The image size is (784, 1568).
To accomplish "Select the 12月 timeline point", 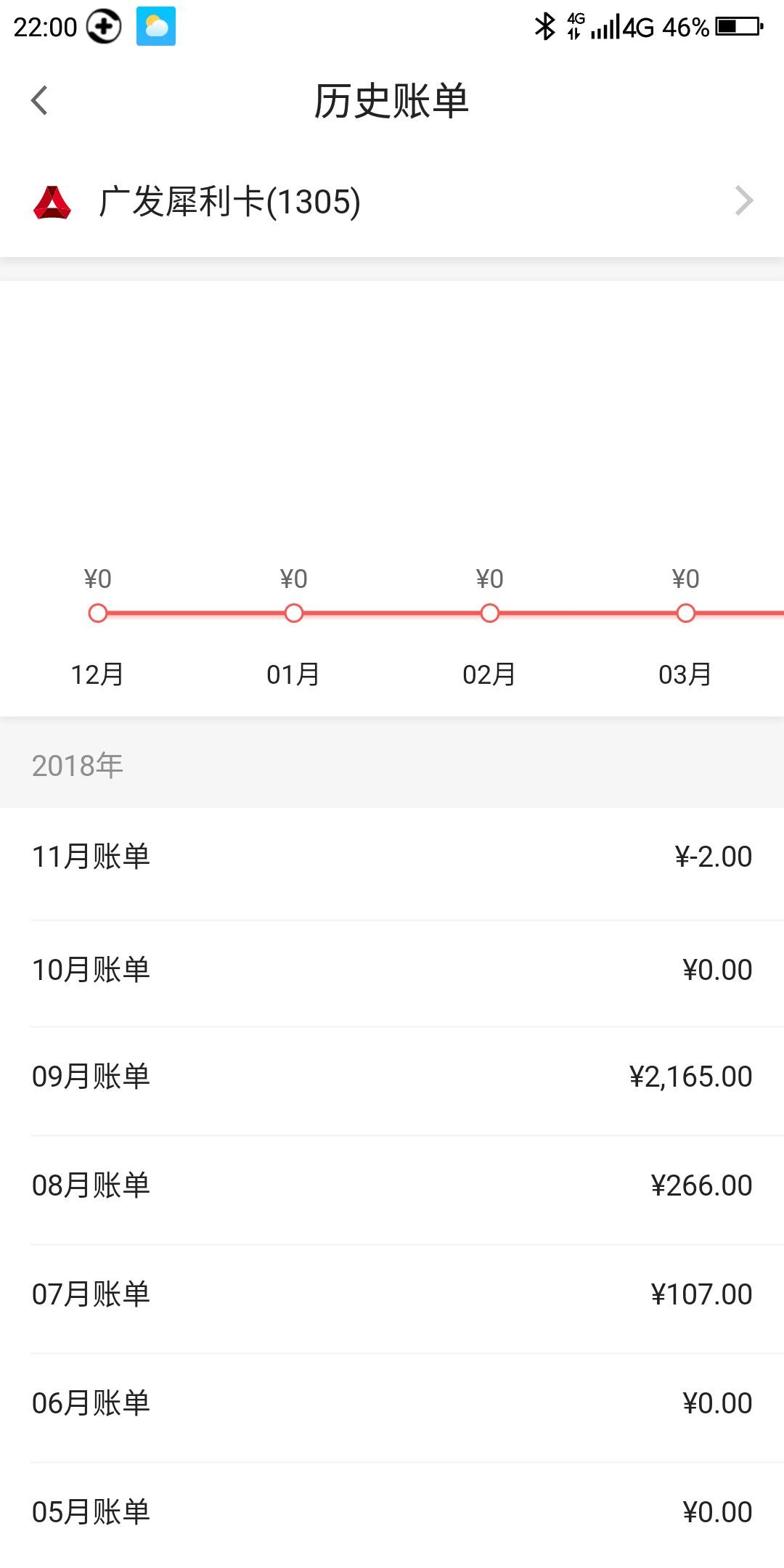I will point(97,613).
